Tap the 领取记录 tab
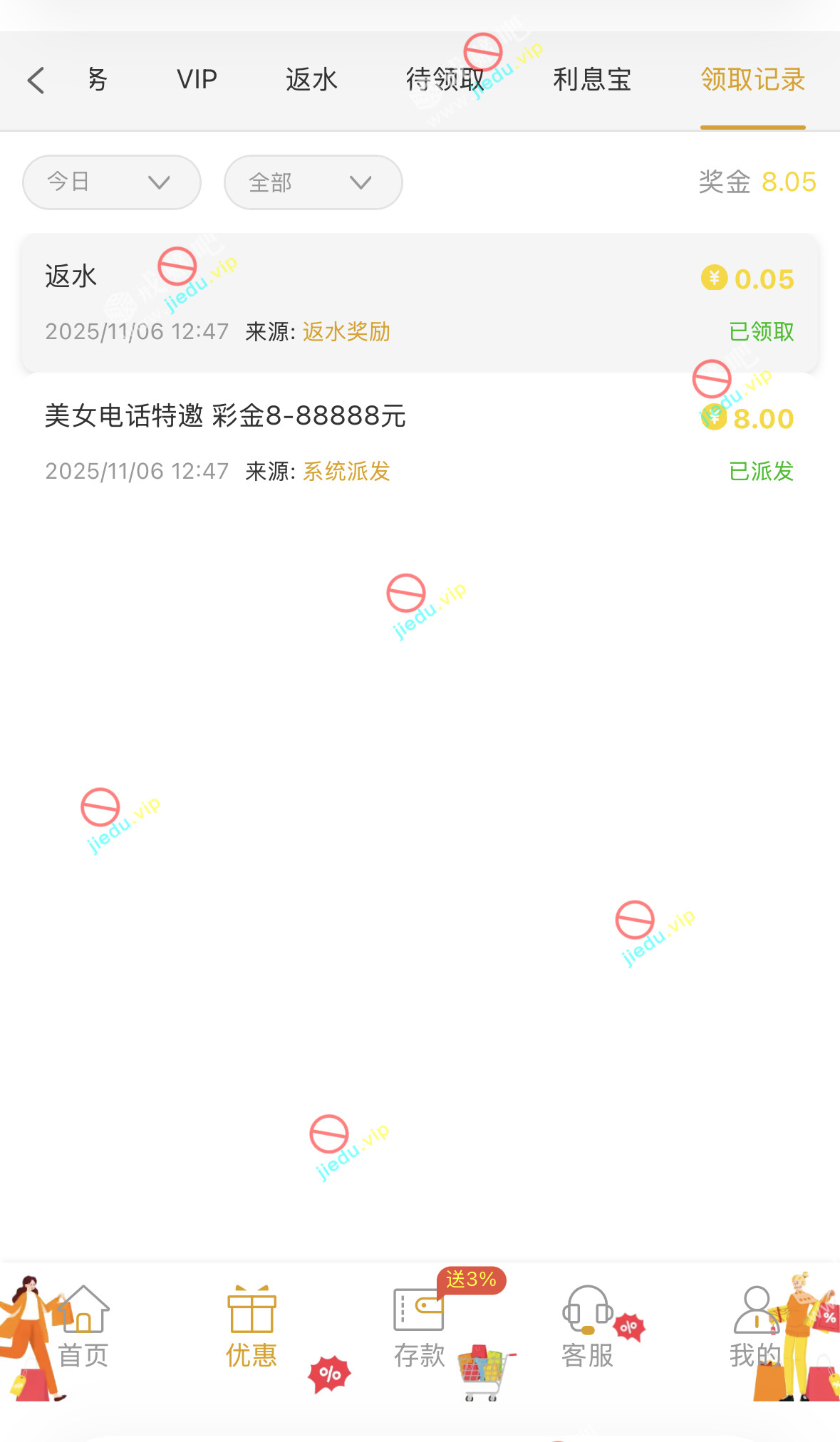Viewport: 840px width, 1442px height. pos(752,80)
